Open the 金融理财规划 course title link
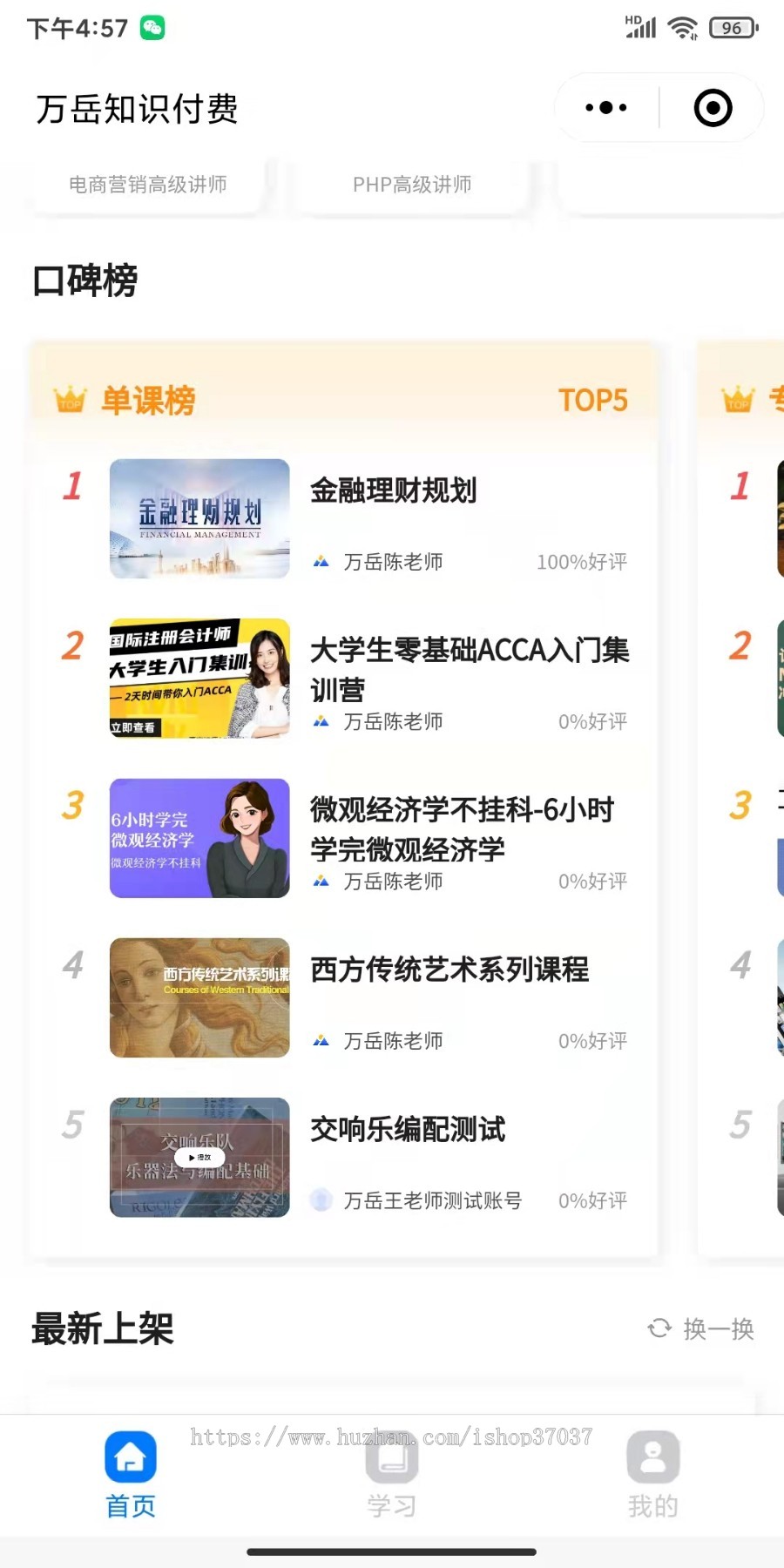 pos(393,490)
